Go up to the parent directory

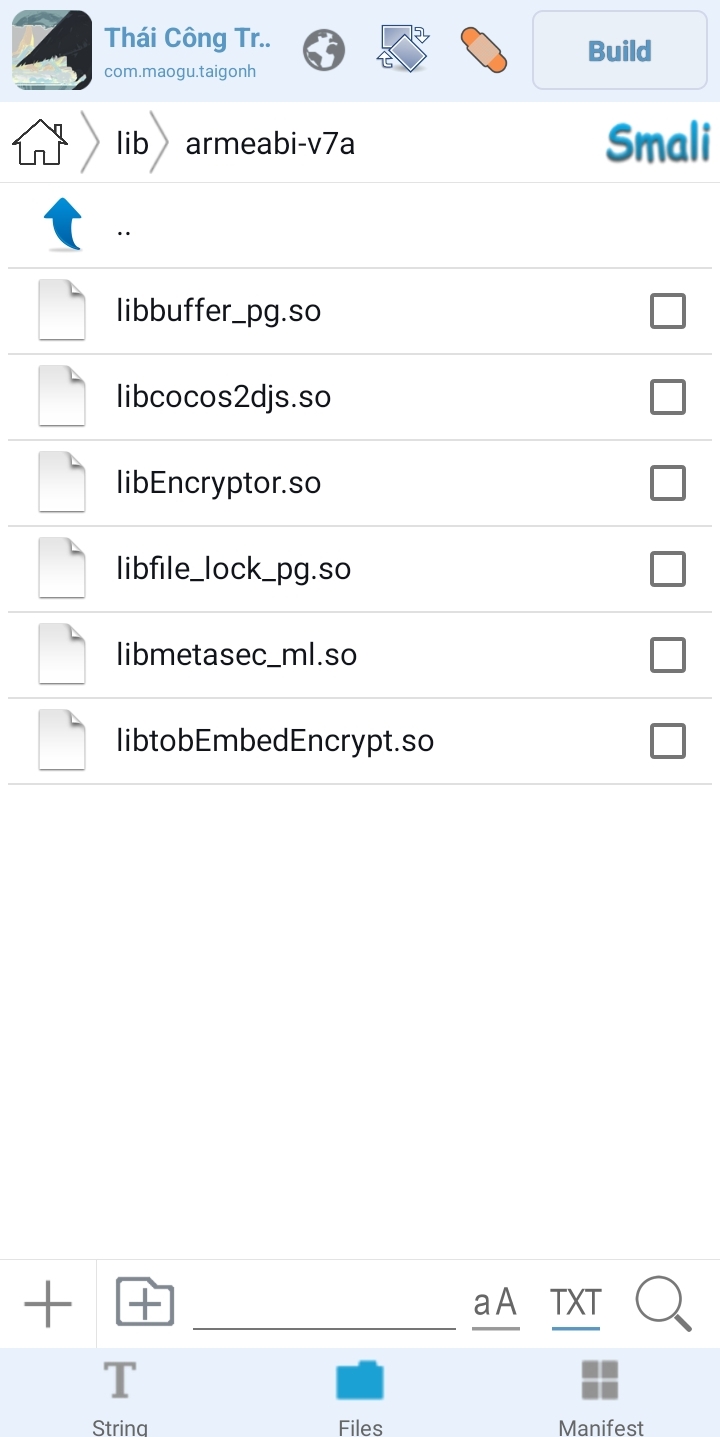(63, 225)
